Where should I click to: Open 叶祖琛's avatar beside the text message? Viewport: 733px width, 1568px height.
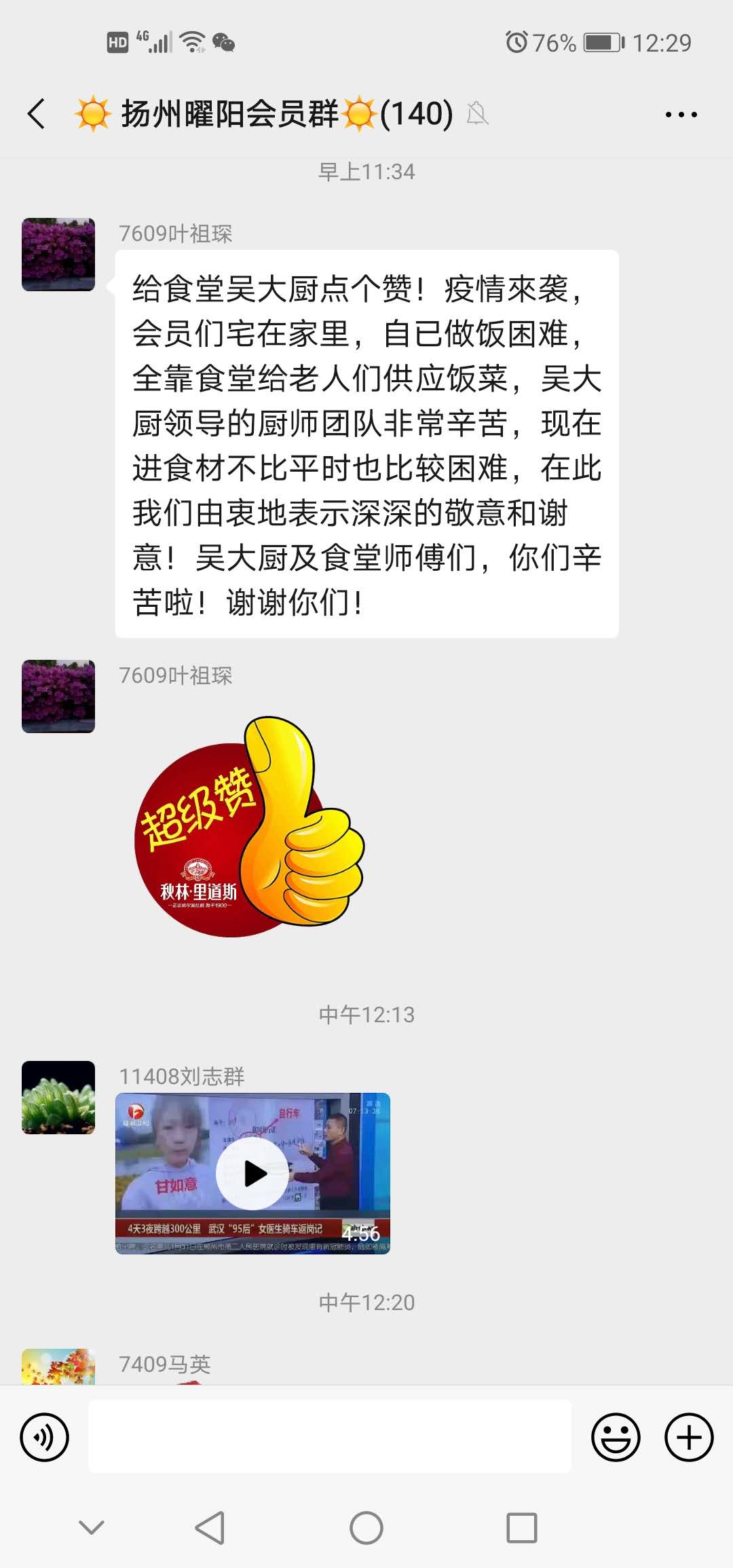pyautogui.click(x=58, y=255)
